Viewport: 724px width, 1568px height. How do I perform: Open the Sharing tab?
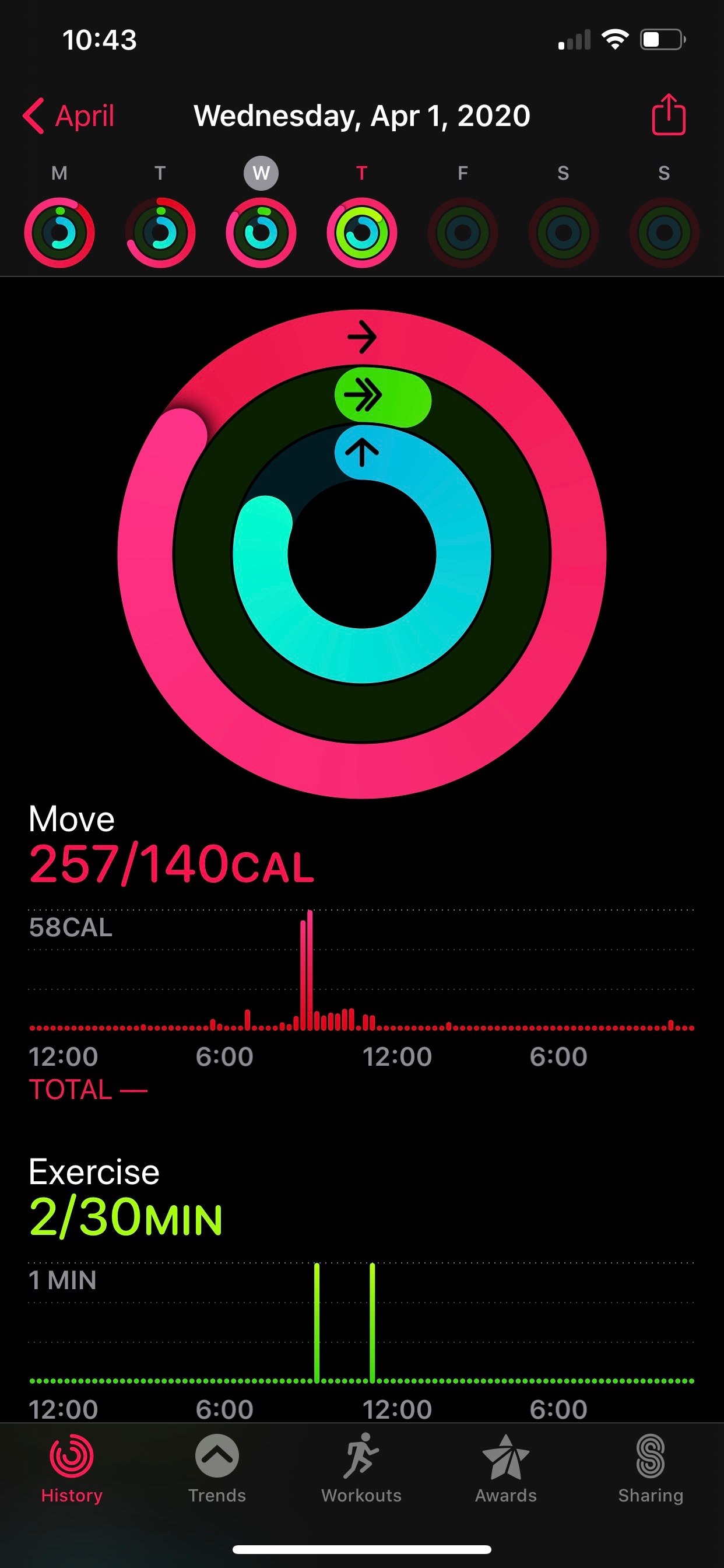click(x=651, y=1468)
